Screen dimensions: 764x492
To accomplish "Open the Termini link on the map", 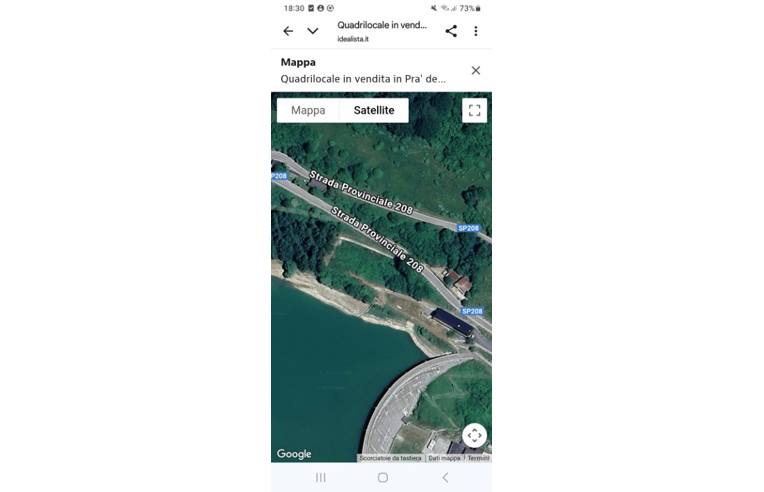I will [478, 458].
